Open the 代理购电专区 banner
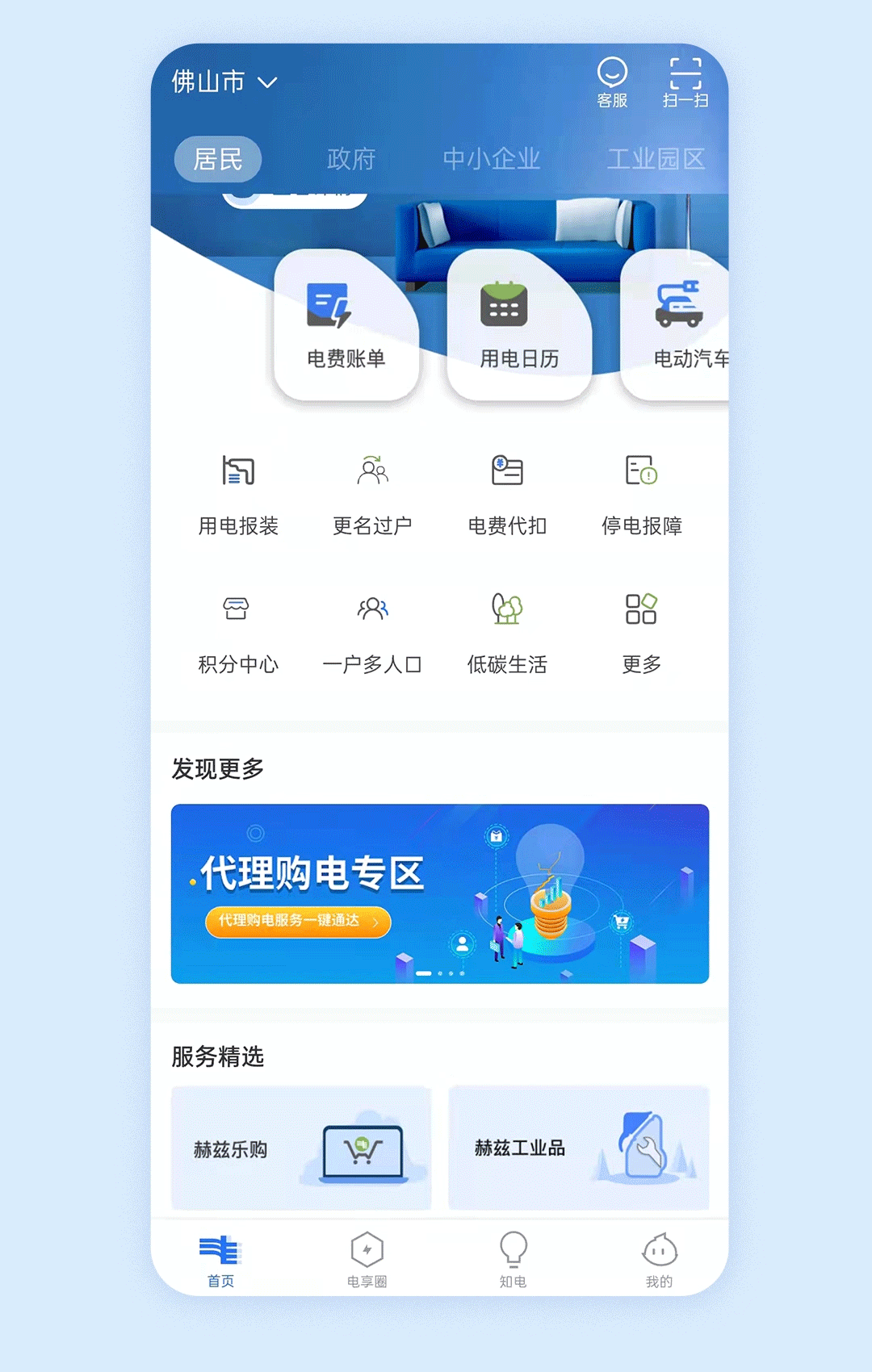The height and width of the screenshot is (1372, 872). (x=440, y=893)
